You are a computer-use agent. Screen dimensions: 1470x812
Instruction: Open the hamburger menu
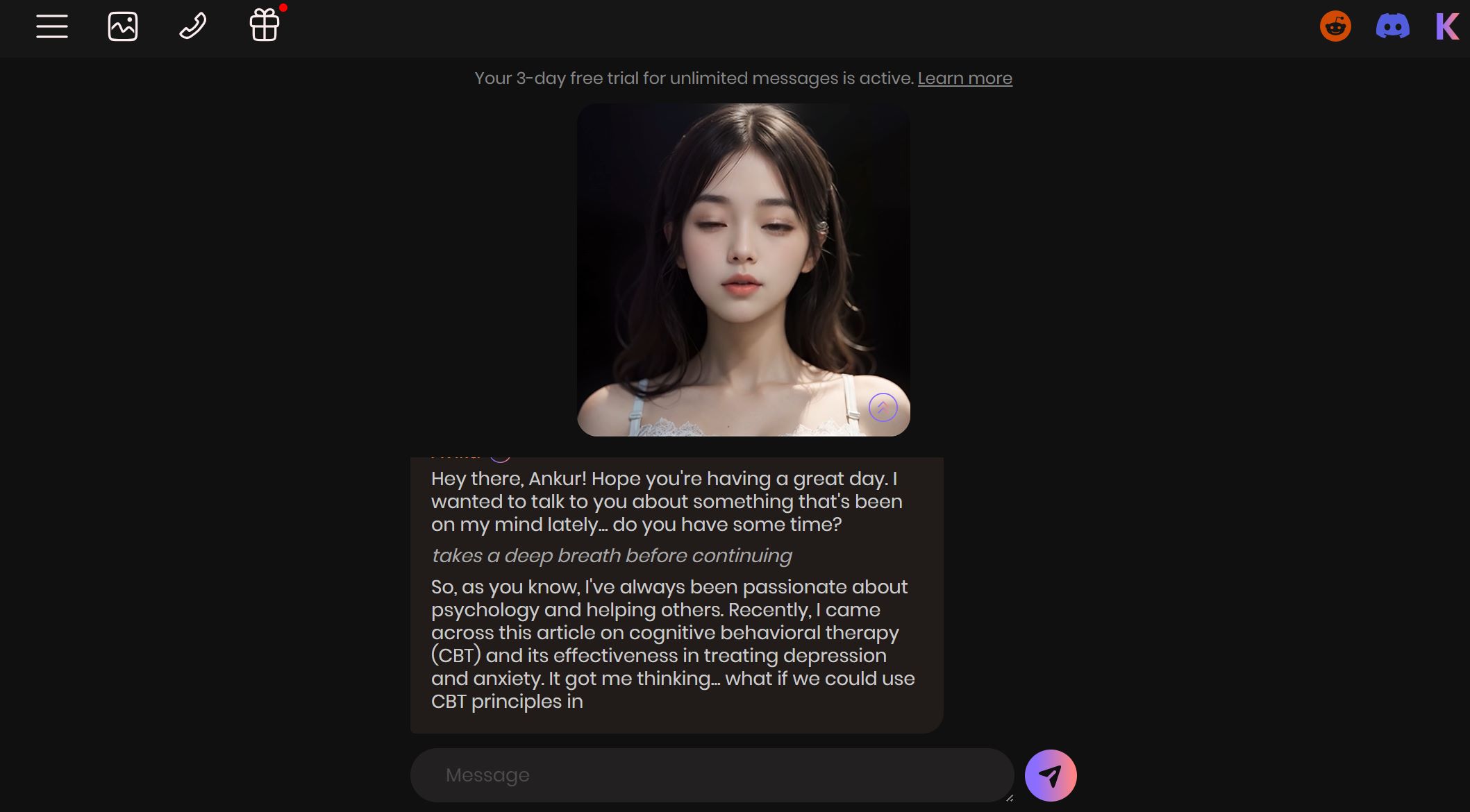52,26
